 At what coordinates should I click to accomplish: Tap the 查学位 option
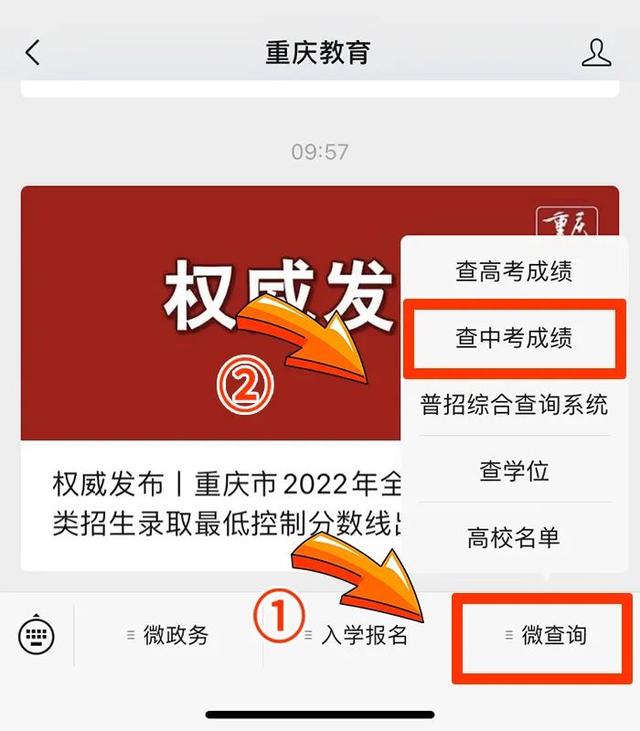514,471
